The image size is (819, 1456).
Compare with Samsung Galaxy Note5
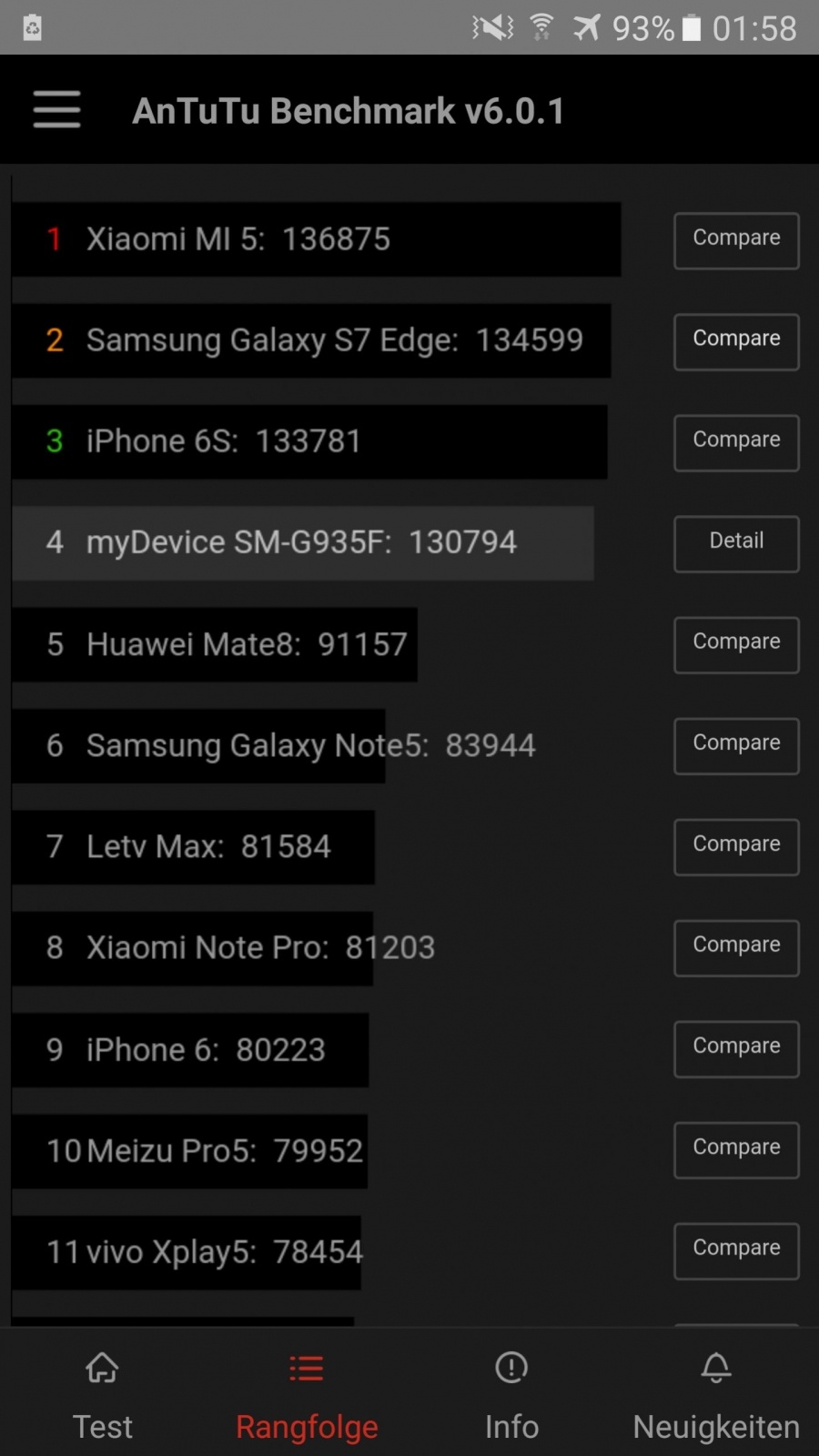(x=736, y=745)
